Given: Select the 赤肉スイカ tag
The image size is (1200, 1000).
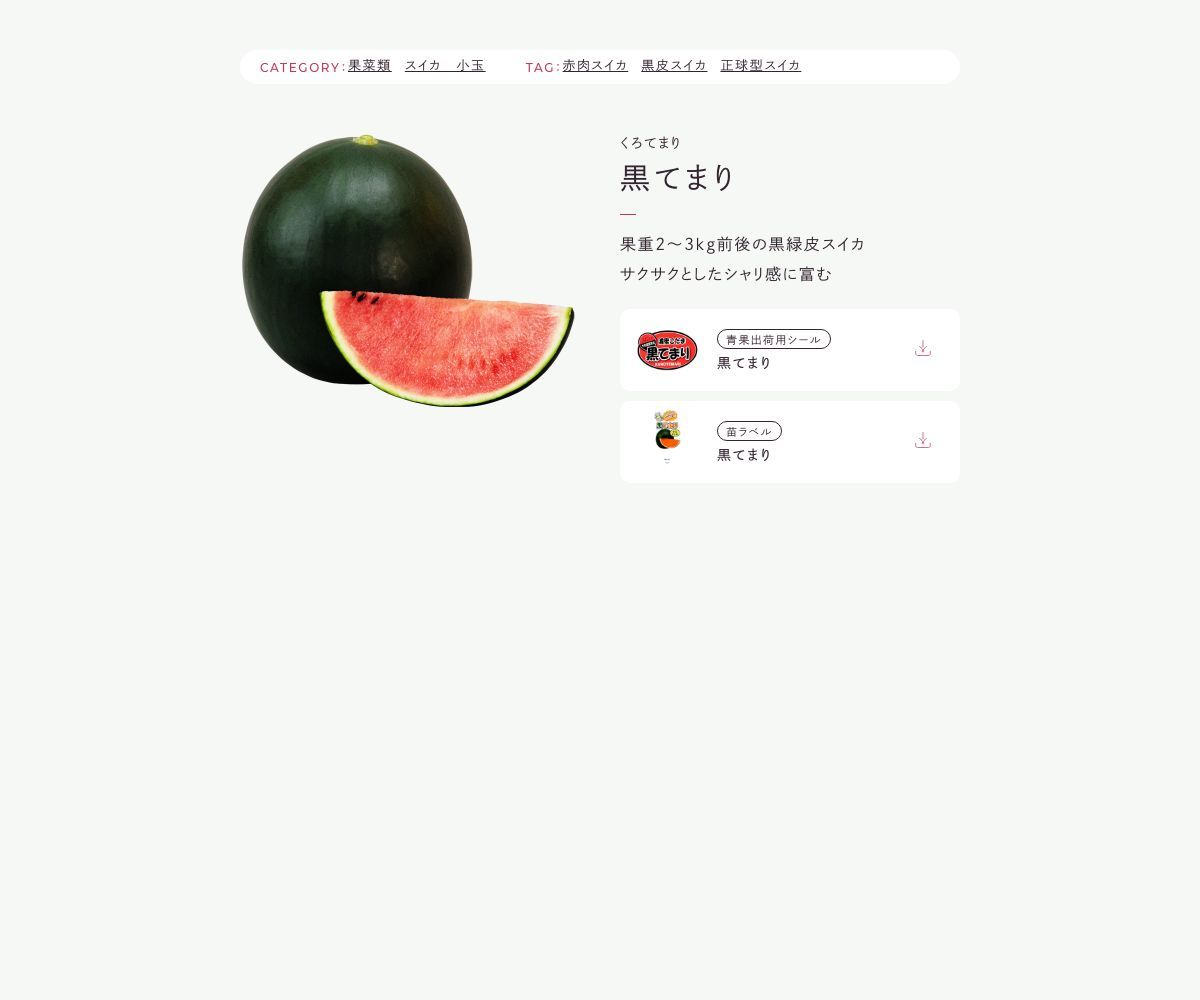Looking at the screenshot, I should coord(594,66).
